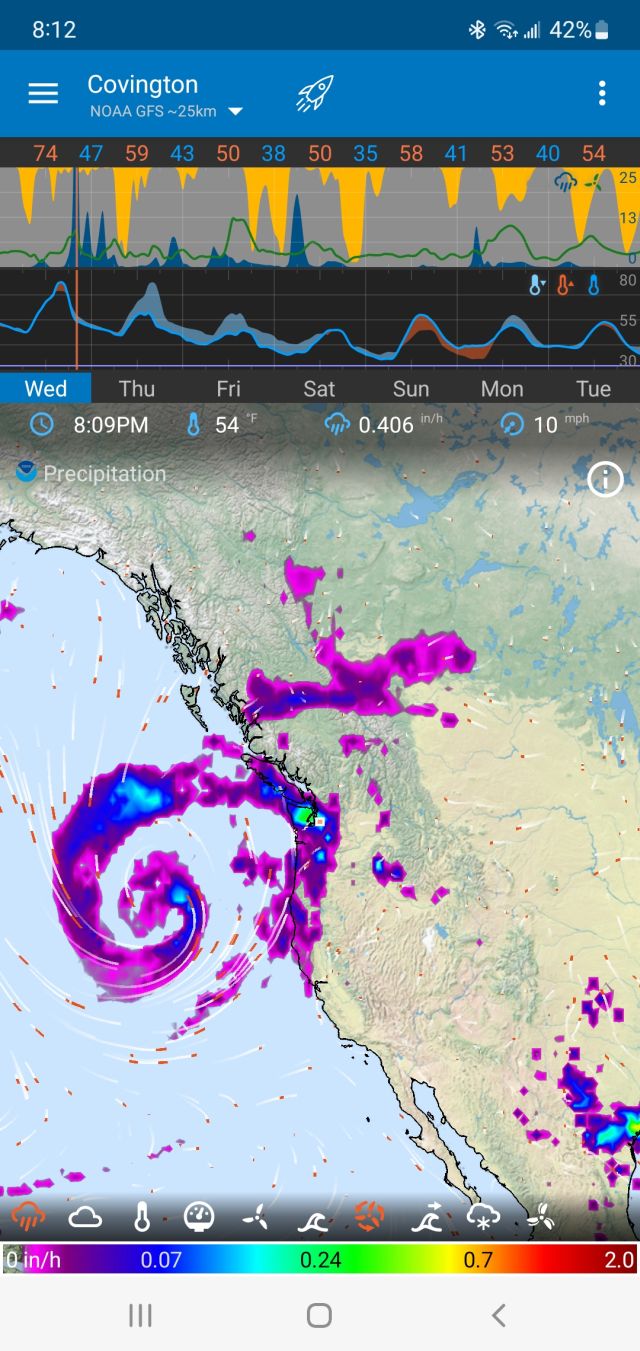Image resolution: width=640 pixels, height=1351 pixels.
Task: Display the wind turbine layer
Action: (256, 1217)
